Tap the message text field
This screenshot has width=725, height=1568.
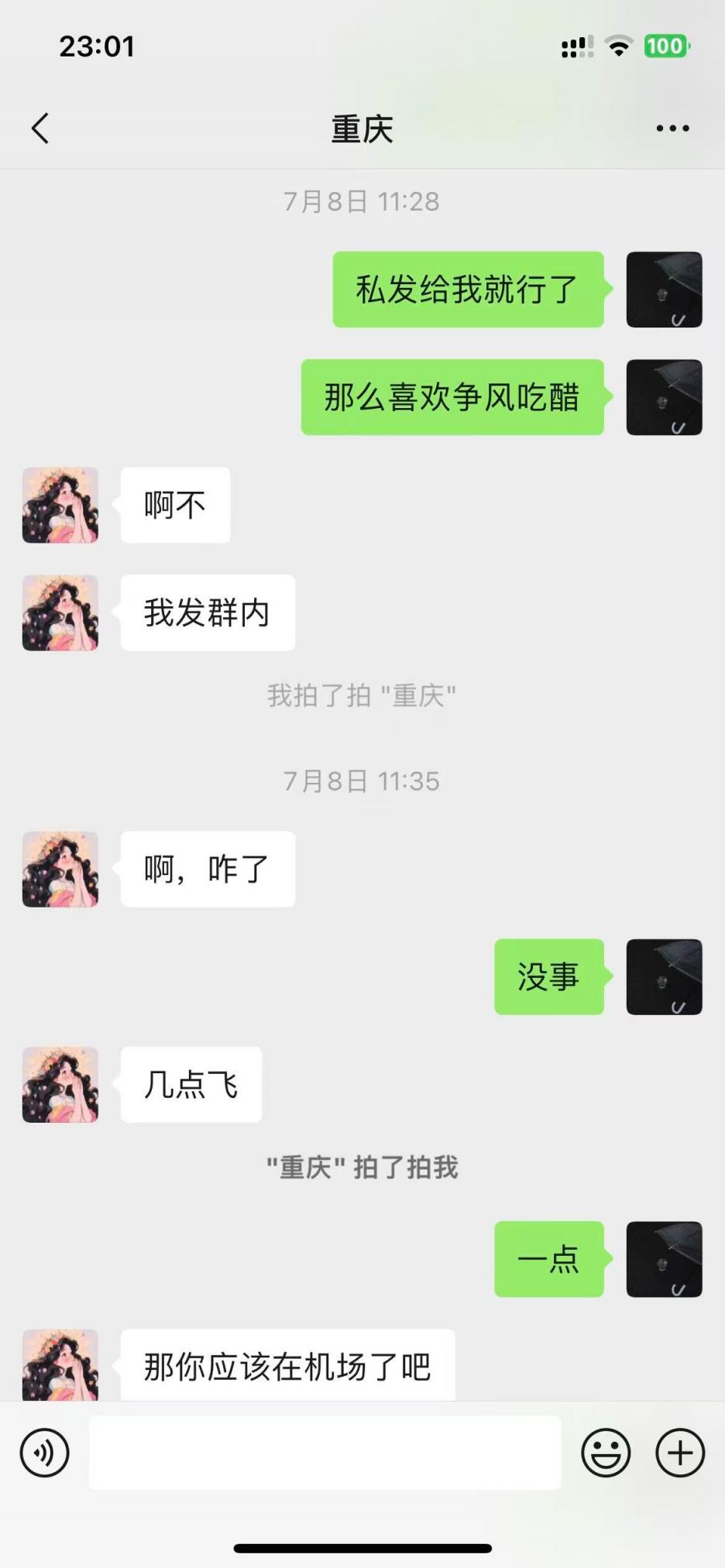tap(325, 1453)
